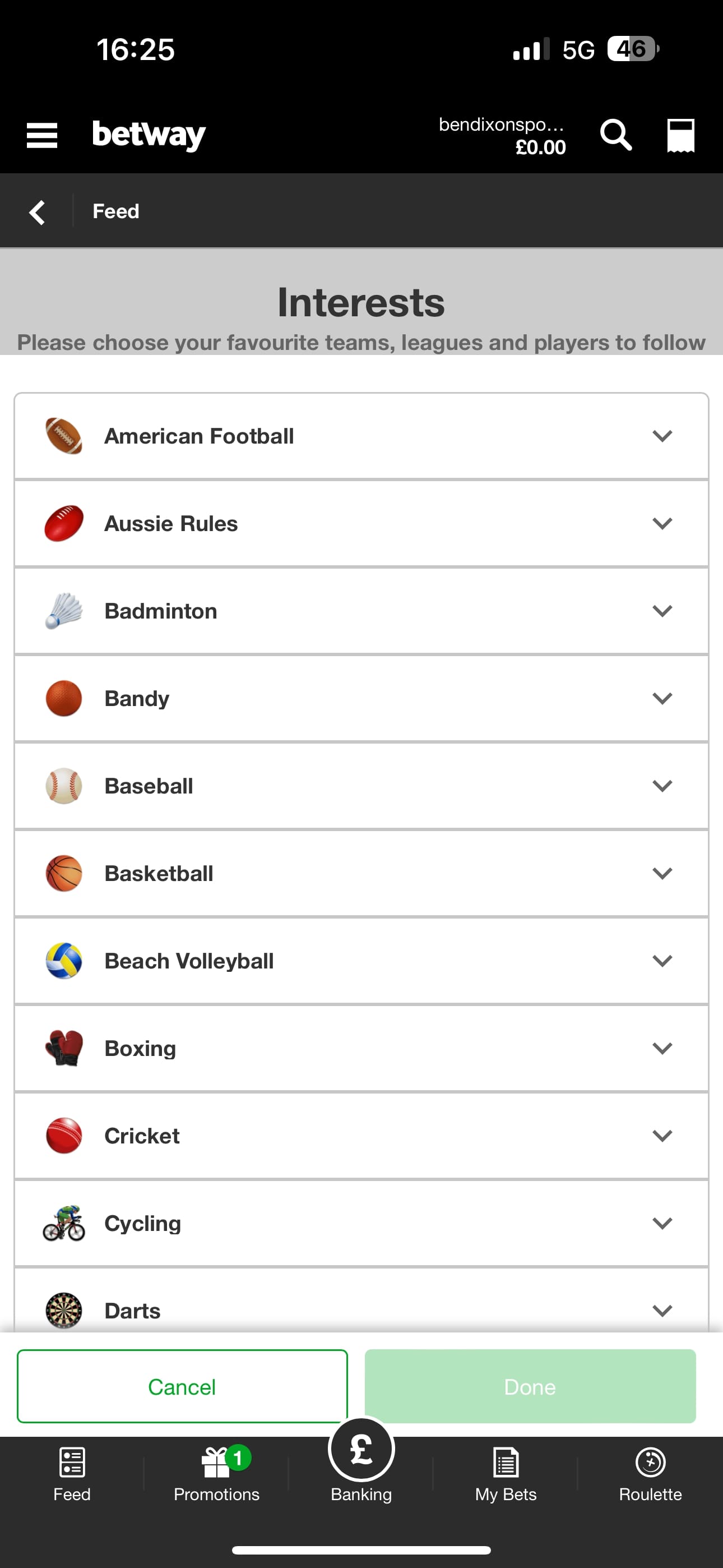This screenshot has height=1568, width=723.
Task: Click the search magnifier icon
Action: tap(616, 135)
